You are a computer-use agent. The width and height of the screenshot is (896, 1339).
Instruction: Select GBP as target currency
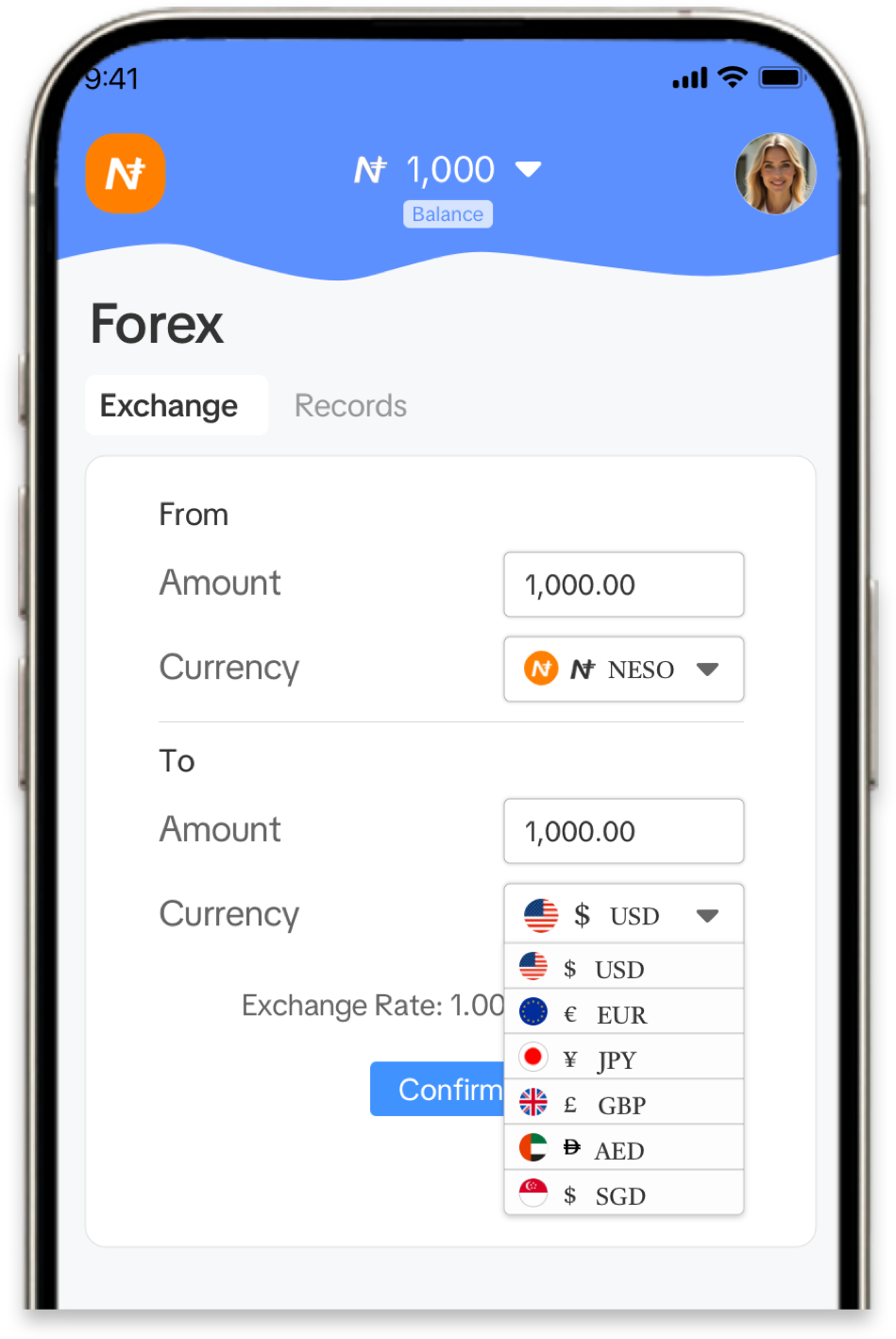623,1105
